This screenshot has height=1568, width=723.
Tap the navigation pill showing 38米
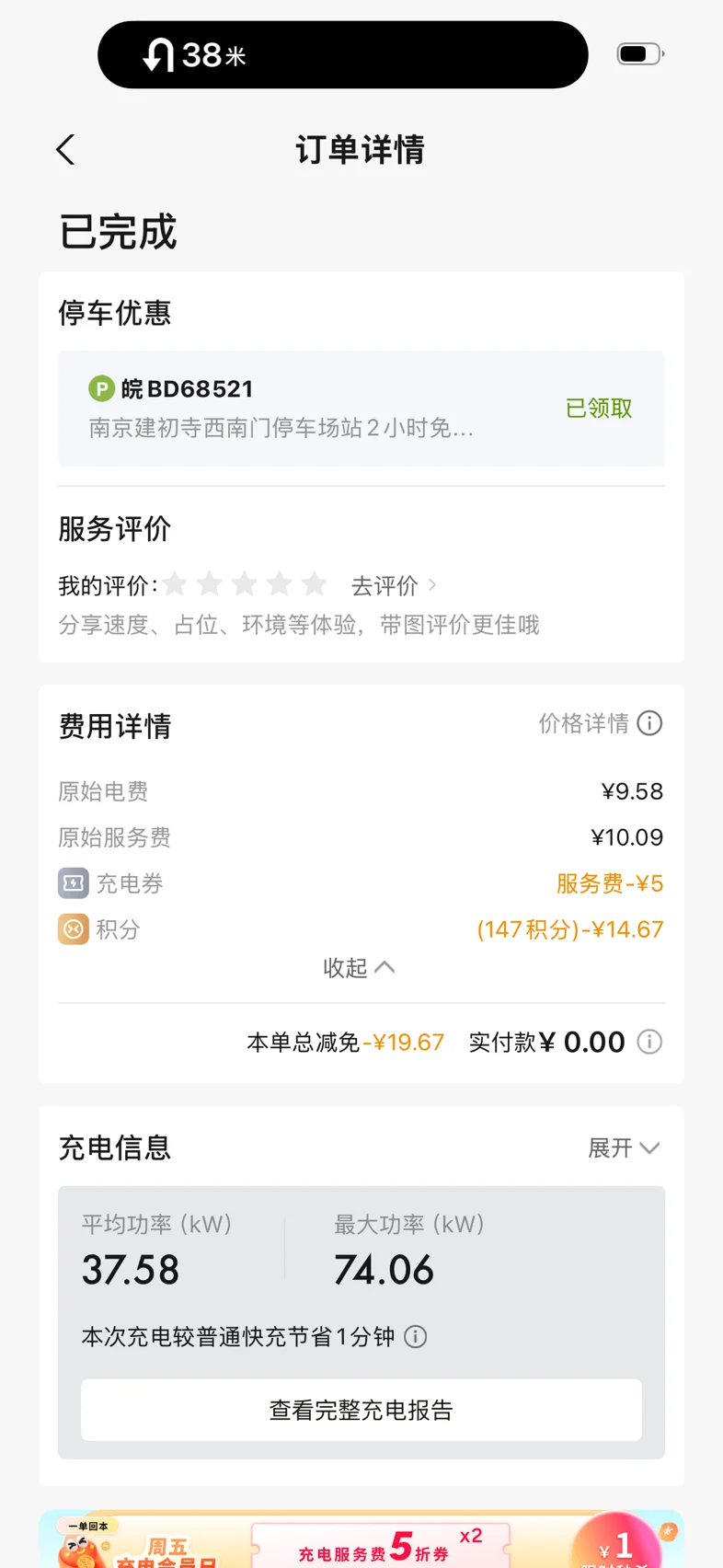(x=342, y=55)
